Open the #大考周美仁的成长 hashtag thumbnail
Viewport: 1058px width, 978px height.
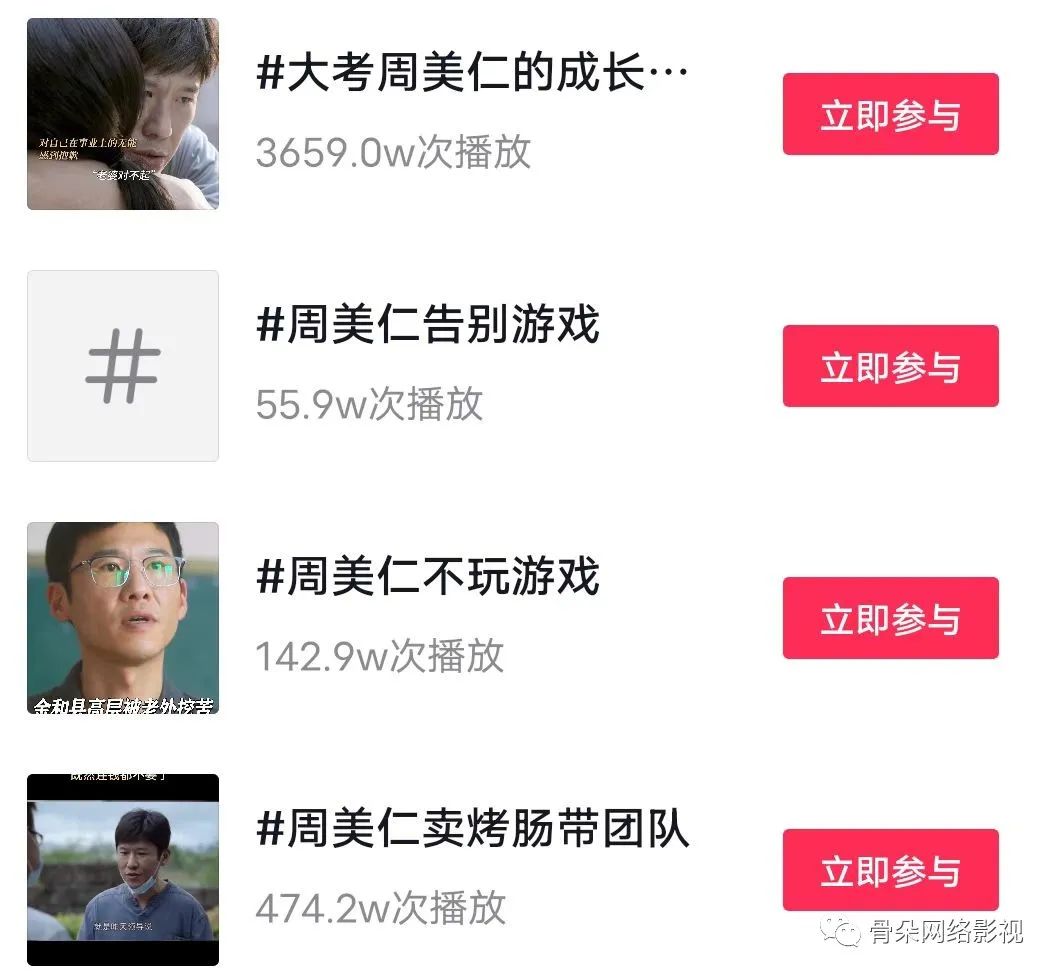[x=123, y=114]
